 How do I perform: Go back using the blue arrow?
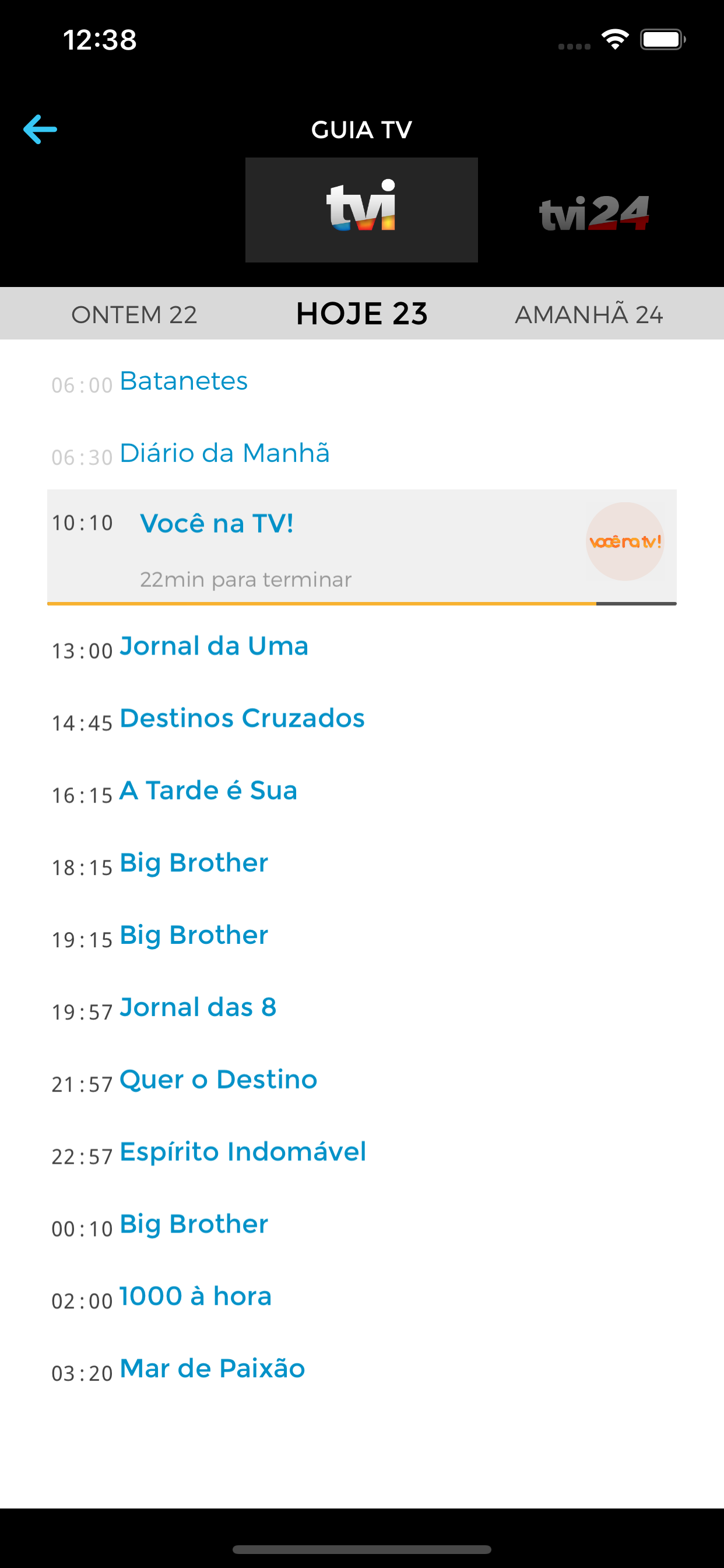[40, 129]
